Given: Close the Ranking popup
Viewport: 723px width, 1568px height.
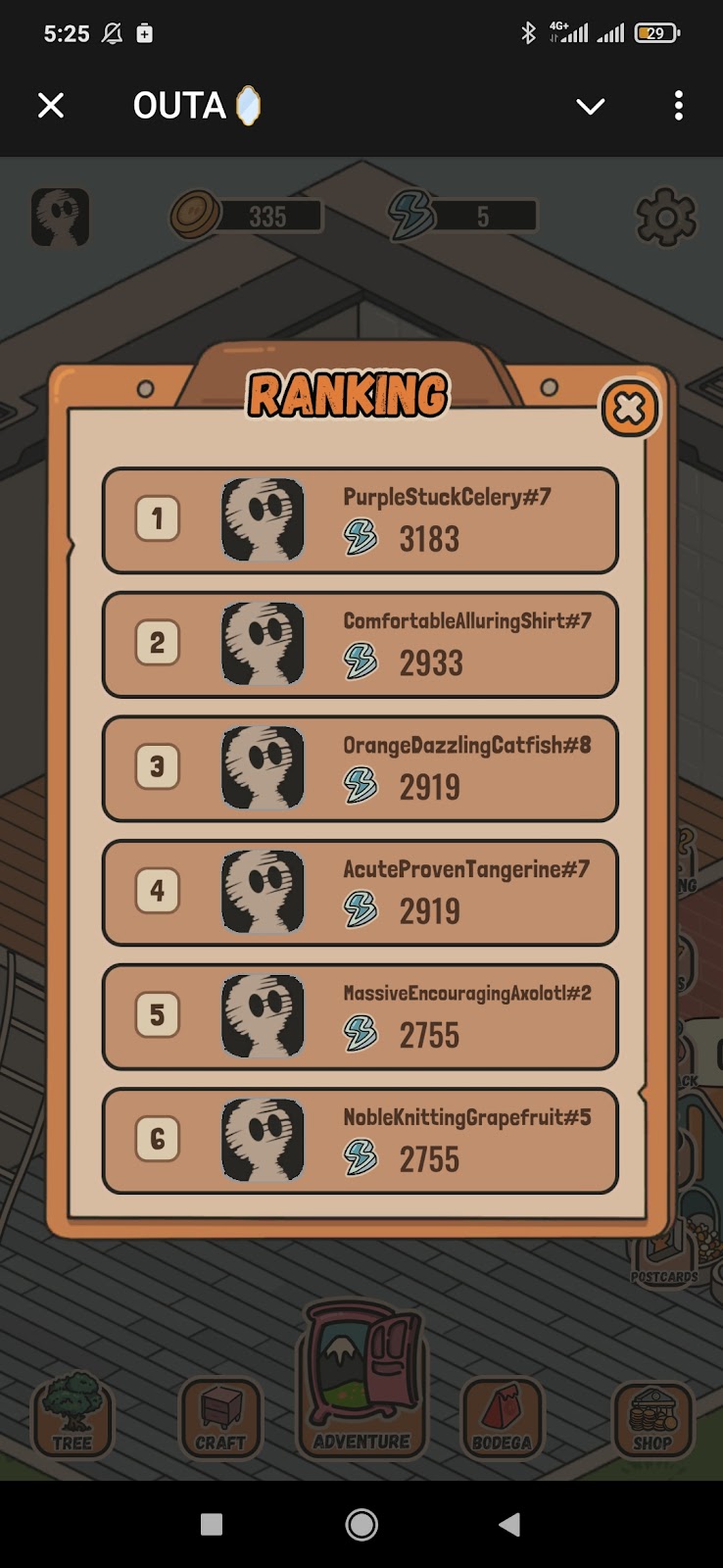Looking at the screenshot, I should coord(629,409).
